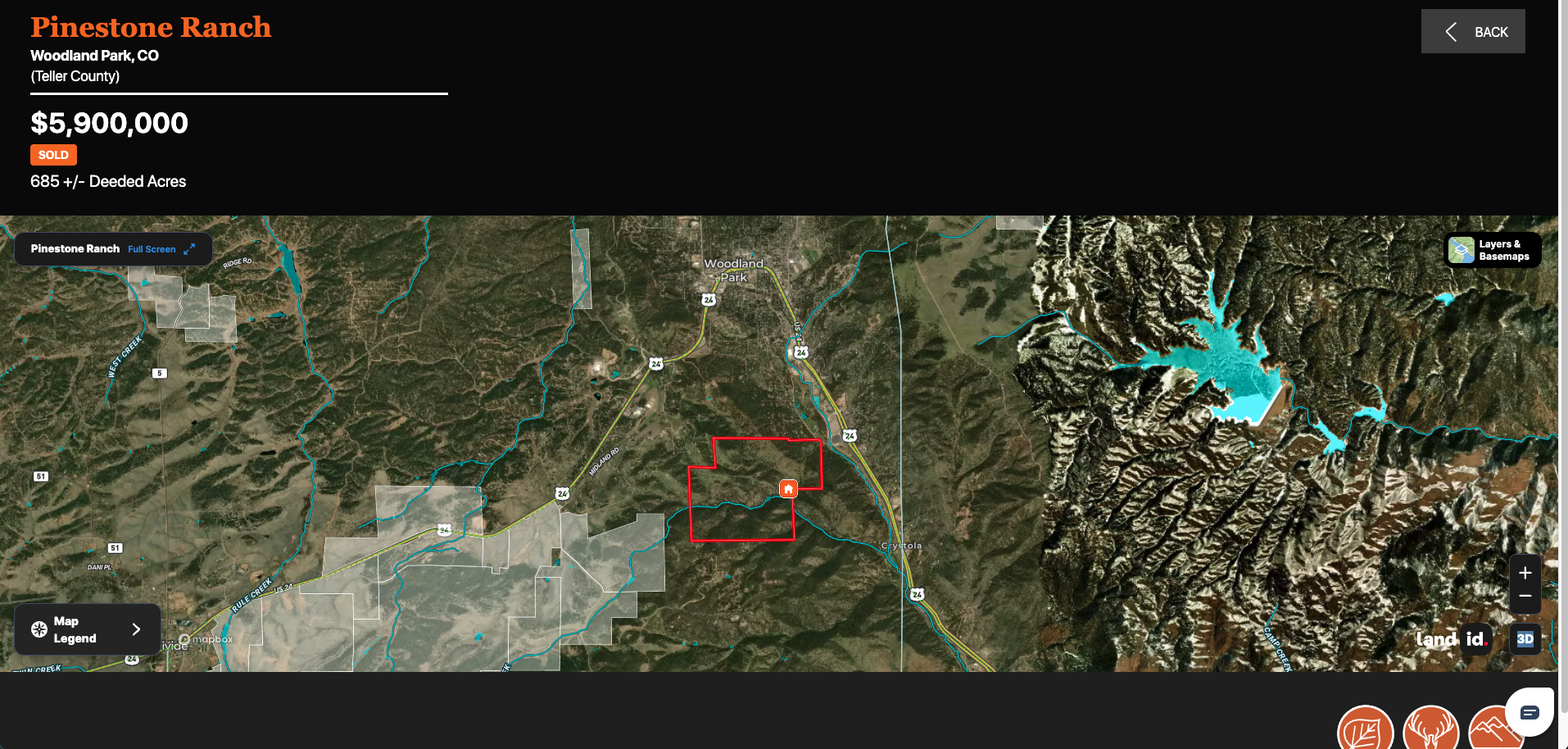Open the map in Full Screen
Viewport: 1568px width, 749px height.
click(x=161, y=249)
